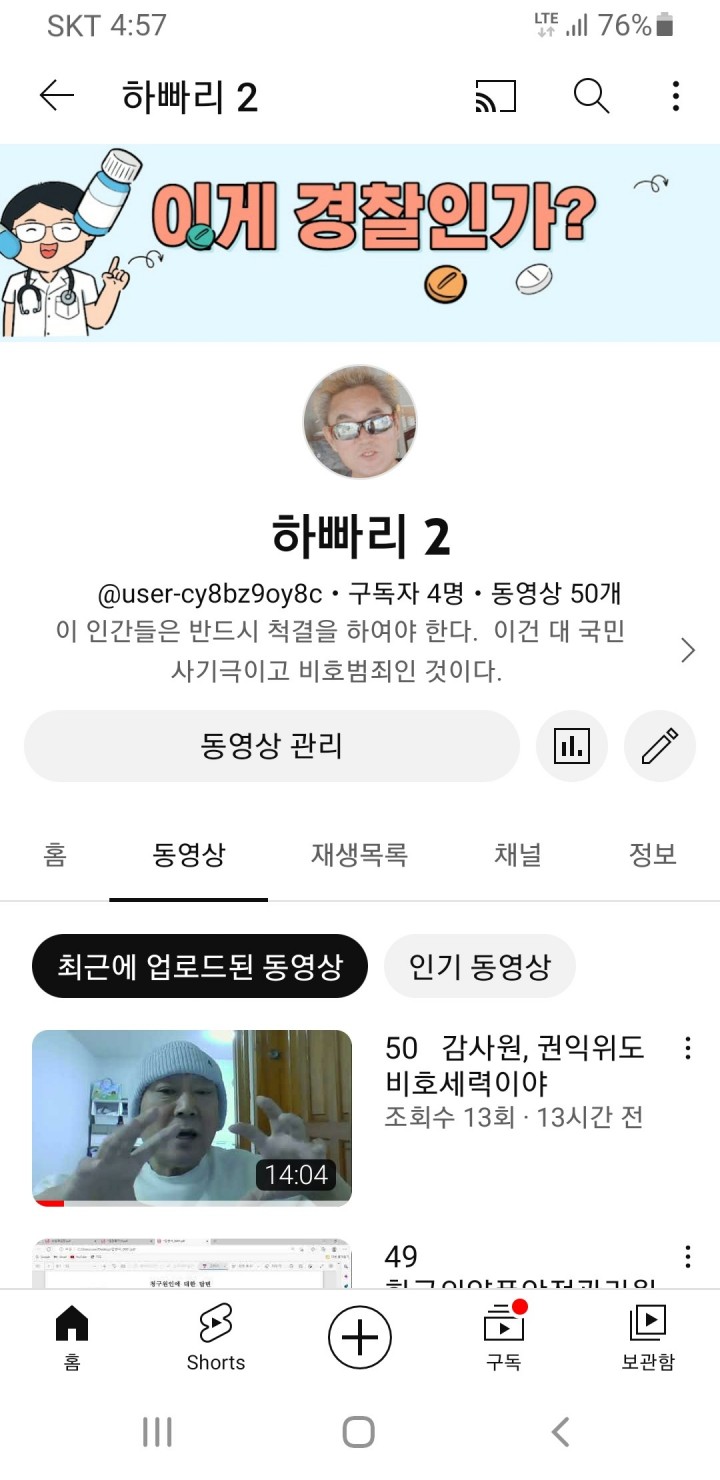Open the cast to device icon

tap(496, 96)
